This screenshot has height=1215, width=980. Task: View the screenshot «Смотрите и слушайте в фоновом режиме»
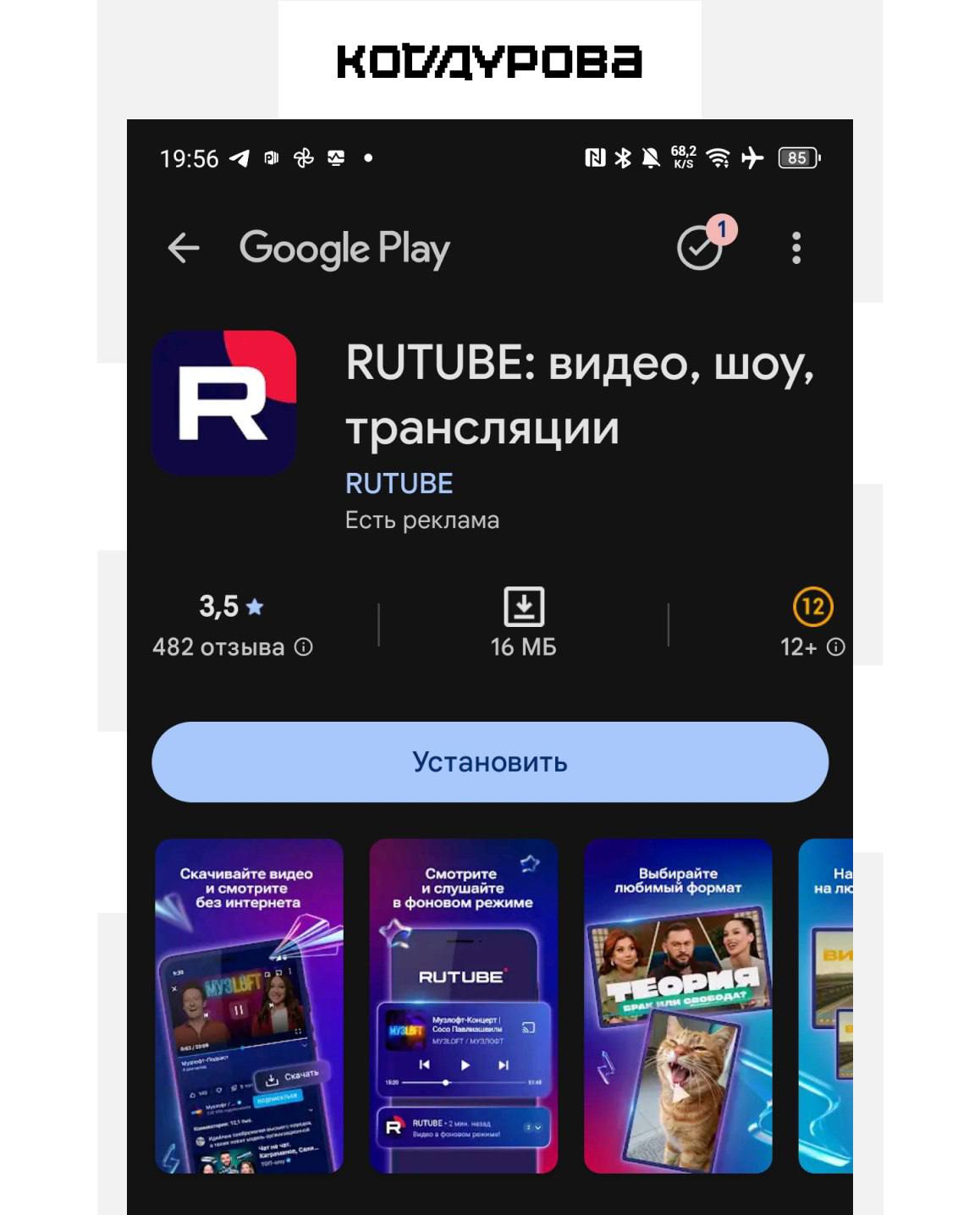coord(463,1005)
